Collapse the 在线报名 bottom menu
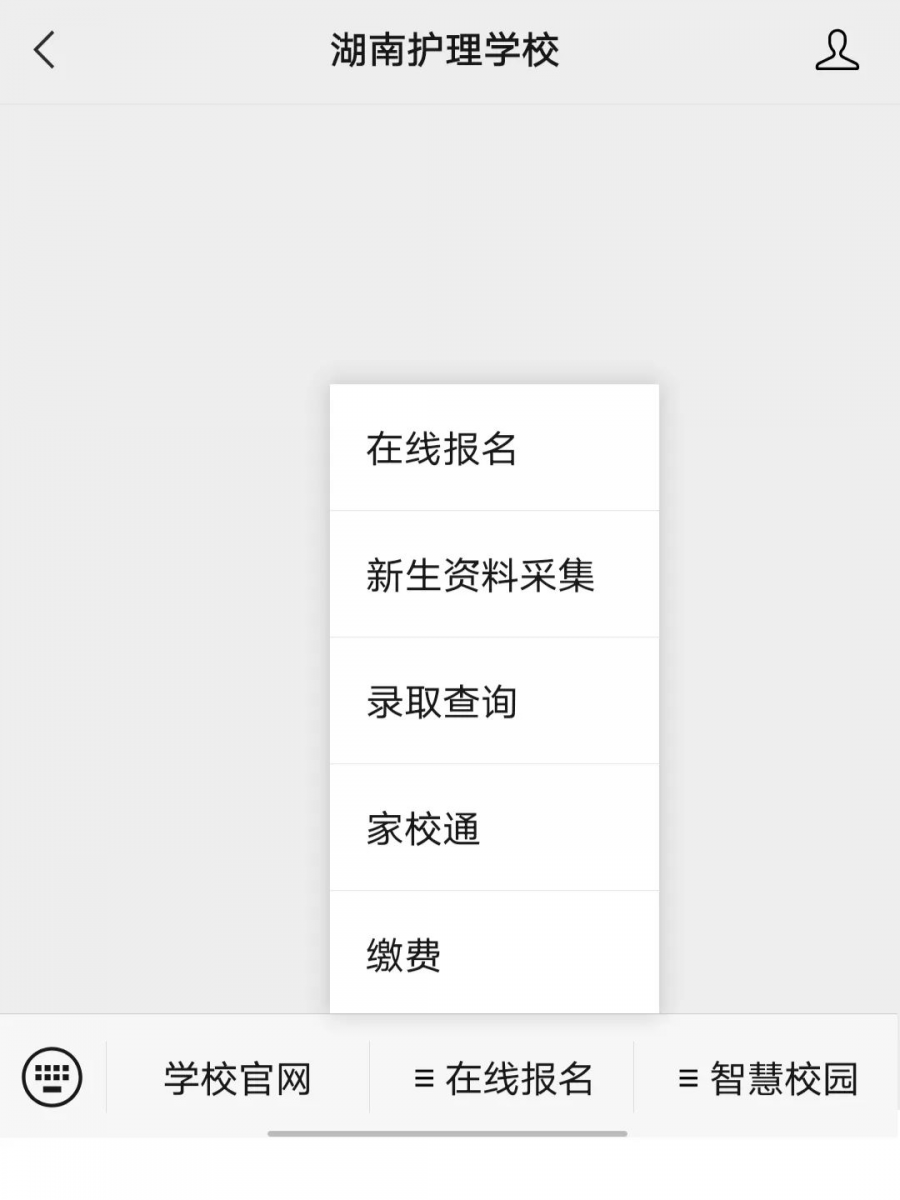 click(x=503, y=1079)
